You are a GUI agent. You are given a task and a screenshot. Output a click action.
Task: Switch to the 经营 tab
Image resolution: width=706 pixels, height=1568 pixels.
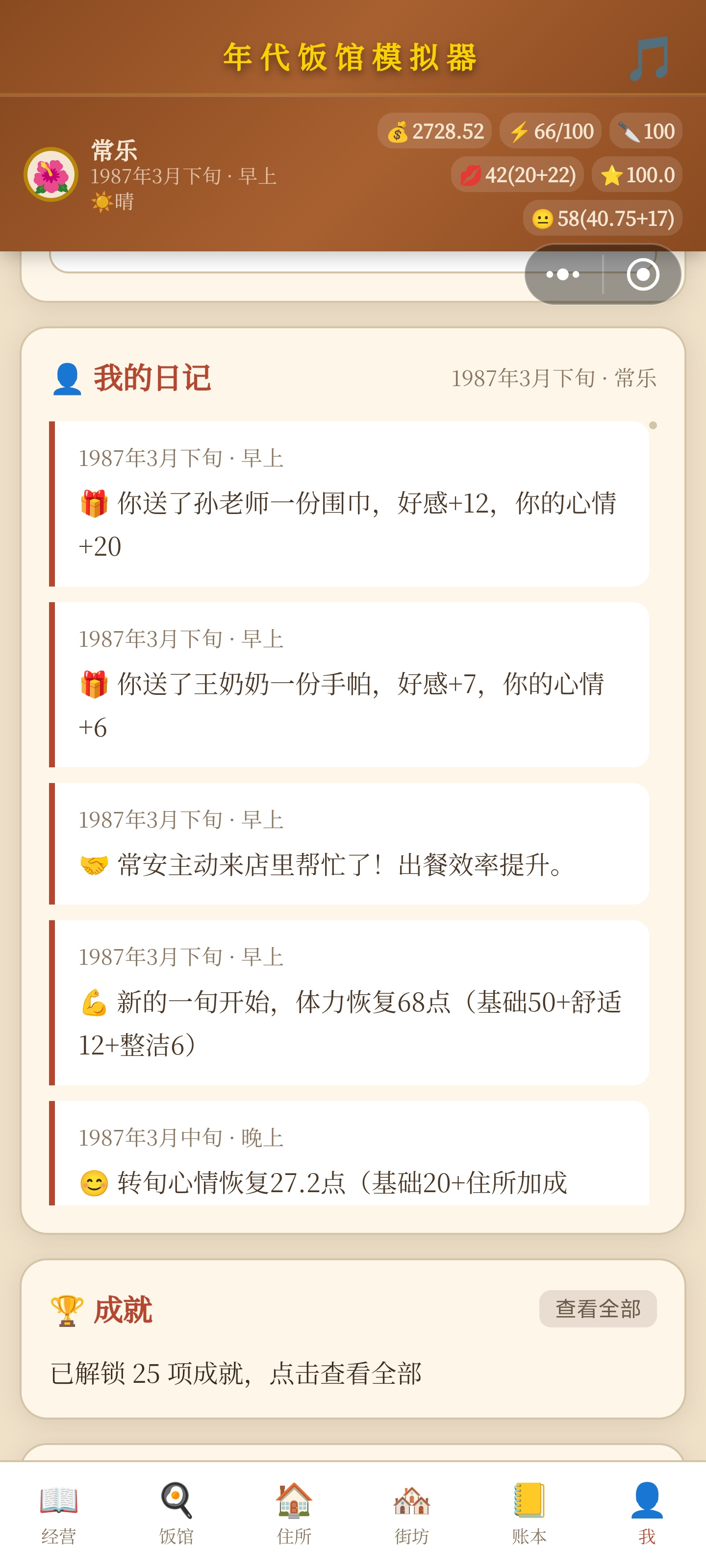(58, 1513)
